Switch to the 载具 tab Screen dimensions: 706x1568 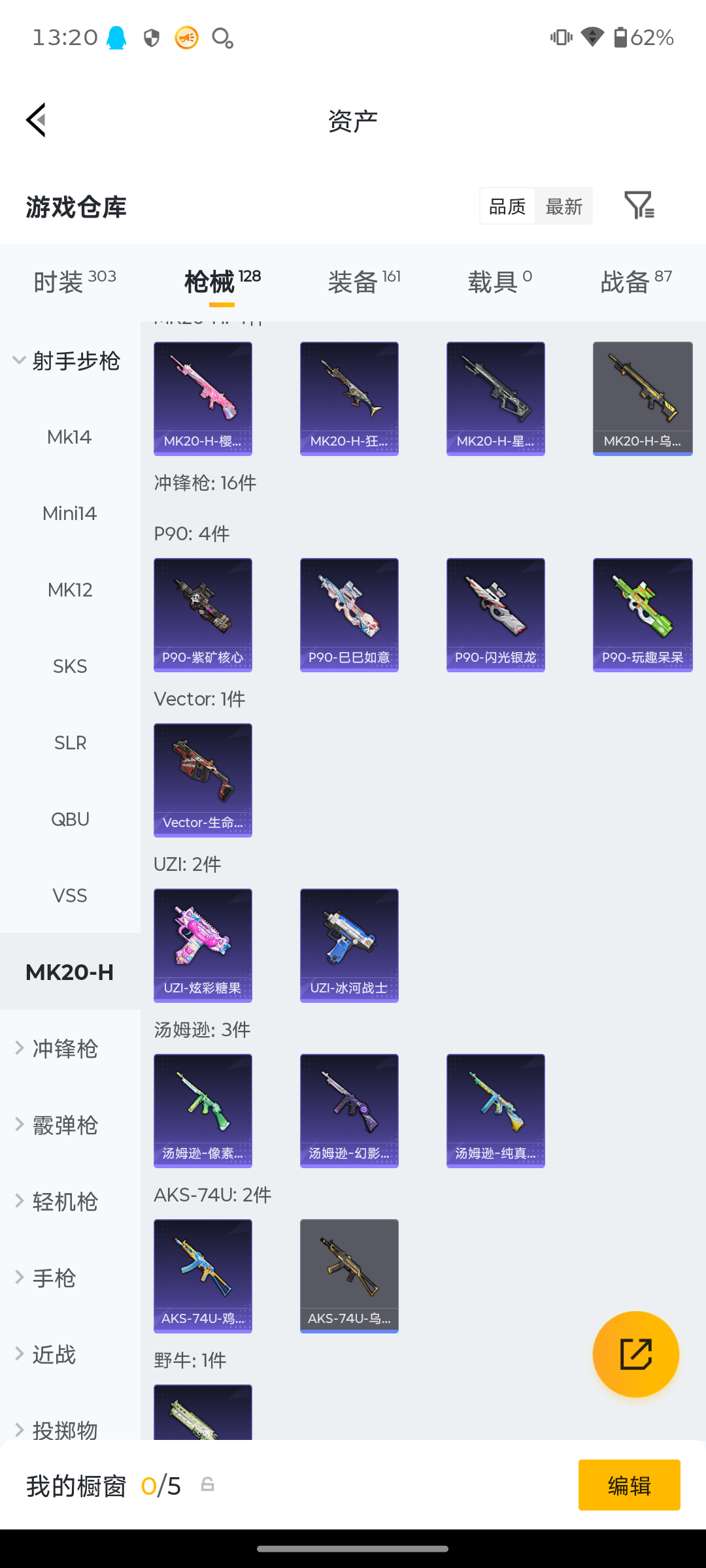click(x=500, y=282)
